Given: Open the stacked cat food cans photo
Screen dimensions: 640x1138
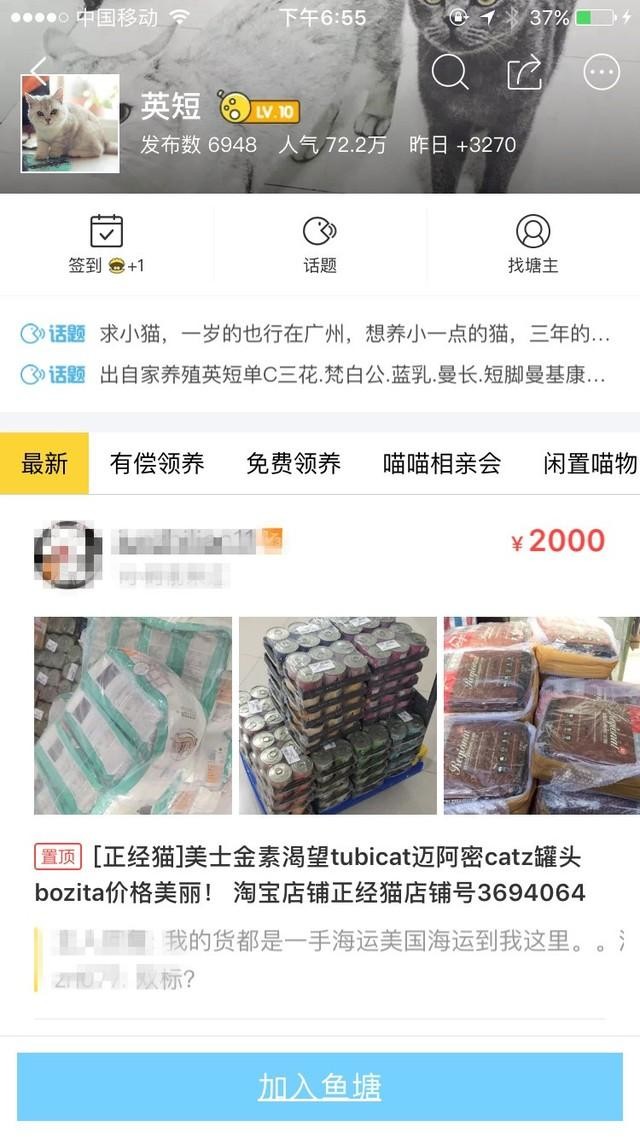Looking at the screenshot, I should click(337, 715).
